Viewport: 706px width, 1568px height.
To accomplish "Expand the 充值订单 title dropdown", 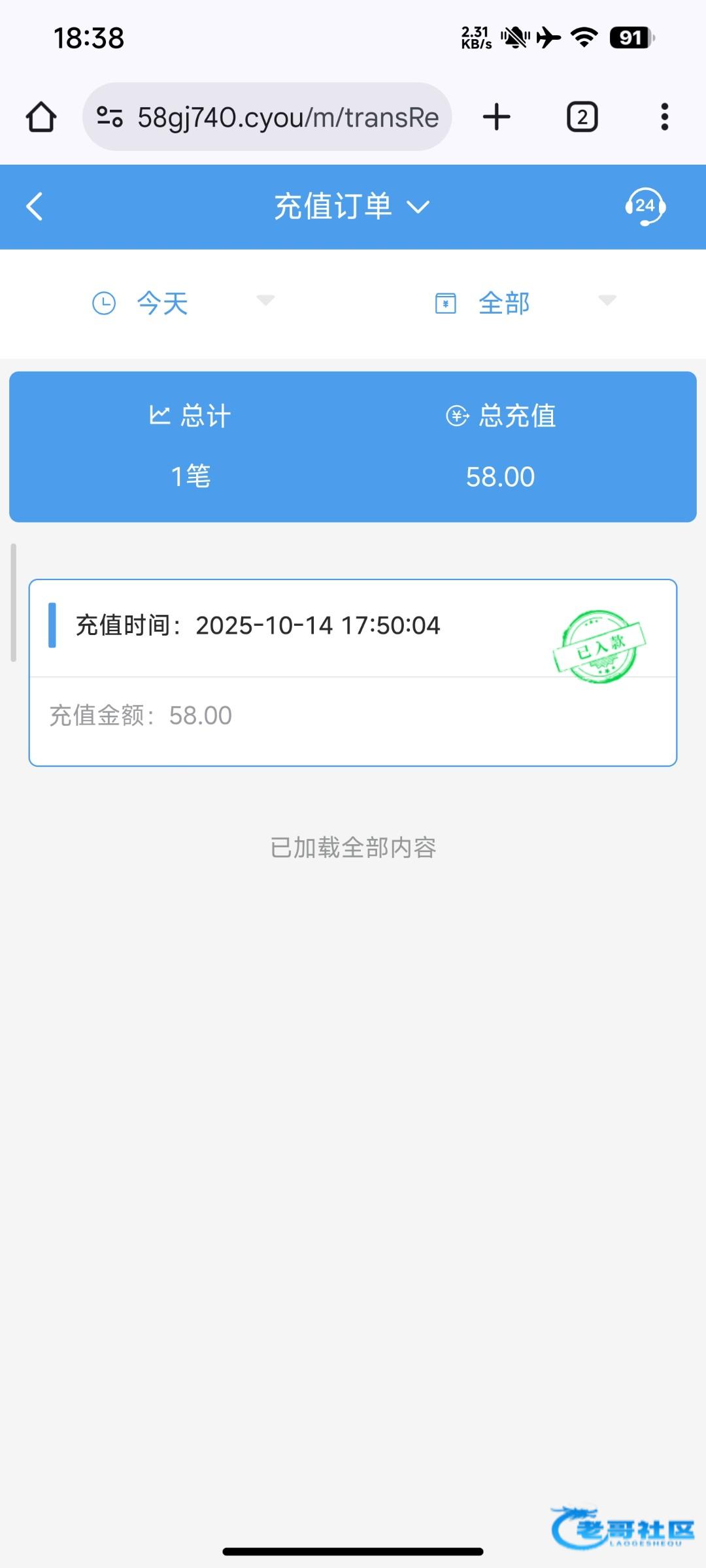I will click(352, 206).
